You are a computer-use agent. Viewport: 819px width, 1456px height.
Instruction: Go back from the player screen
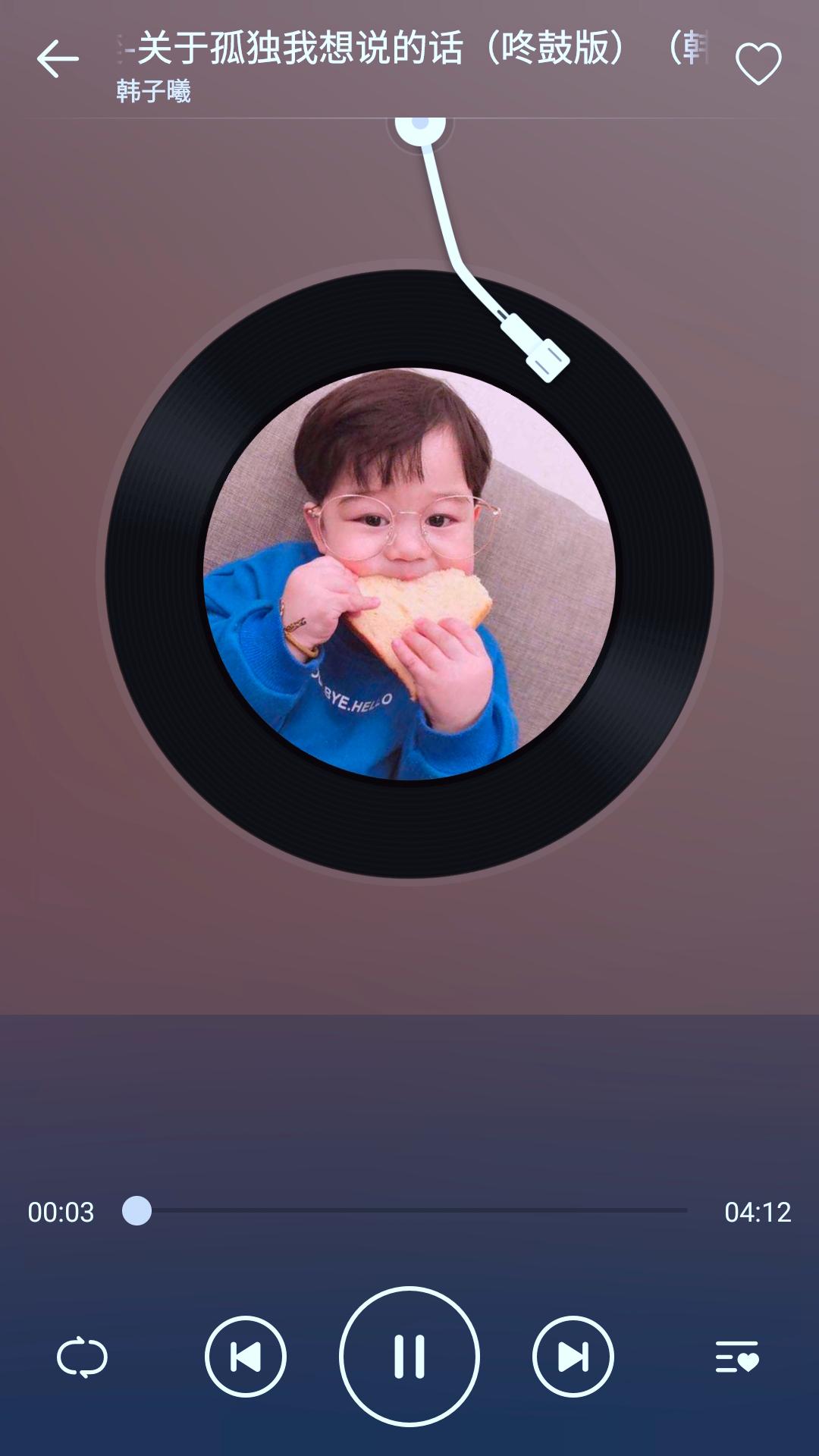click(x=58, y=59)
